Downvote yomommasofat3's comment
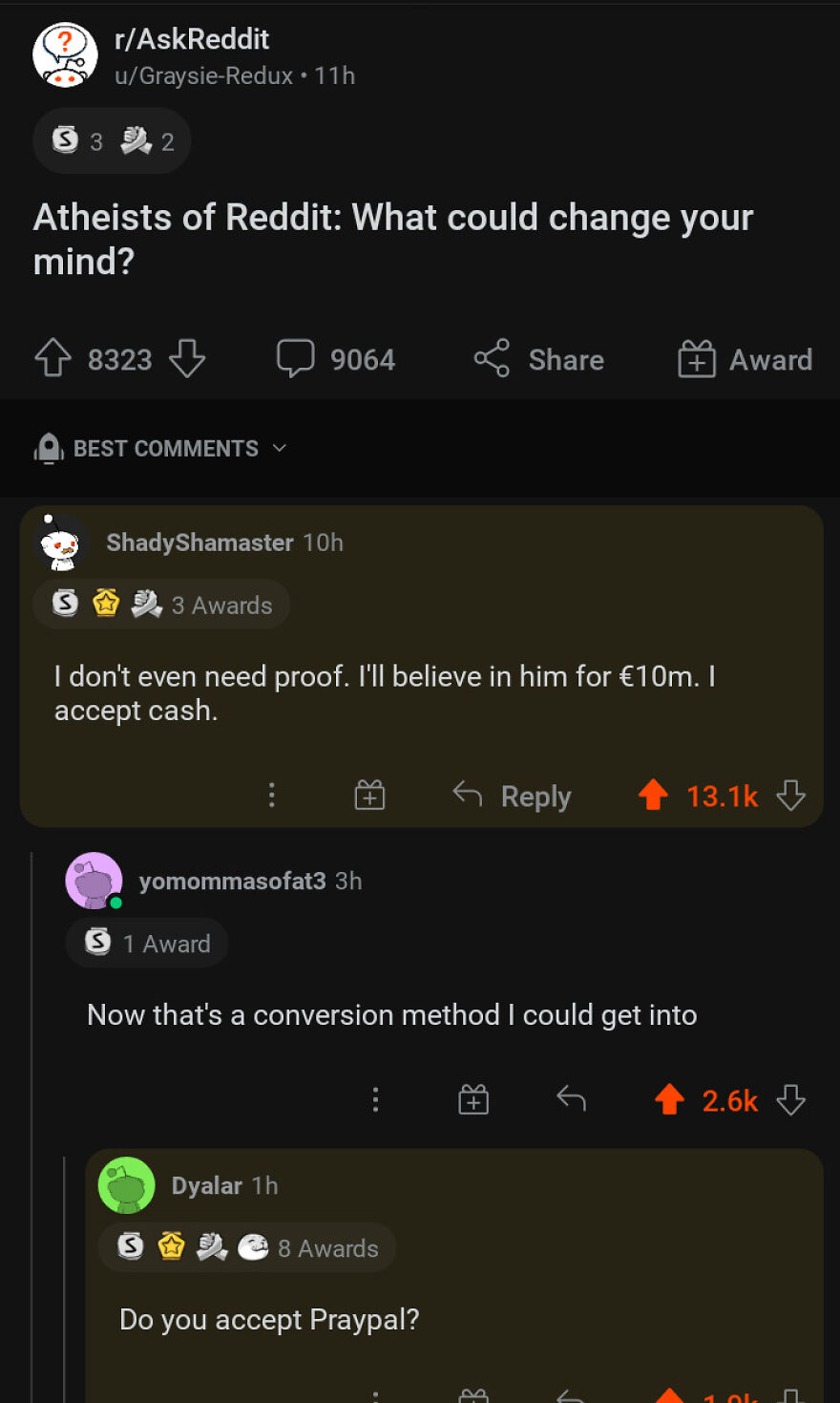Image resolution: width=840 pixels, height=1403 pixels. click(791, 1099)
